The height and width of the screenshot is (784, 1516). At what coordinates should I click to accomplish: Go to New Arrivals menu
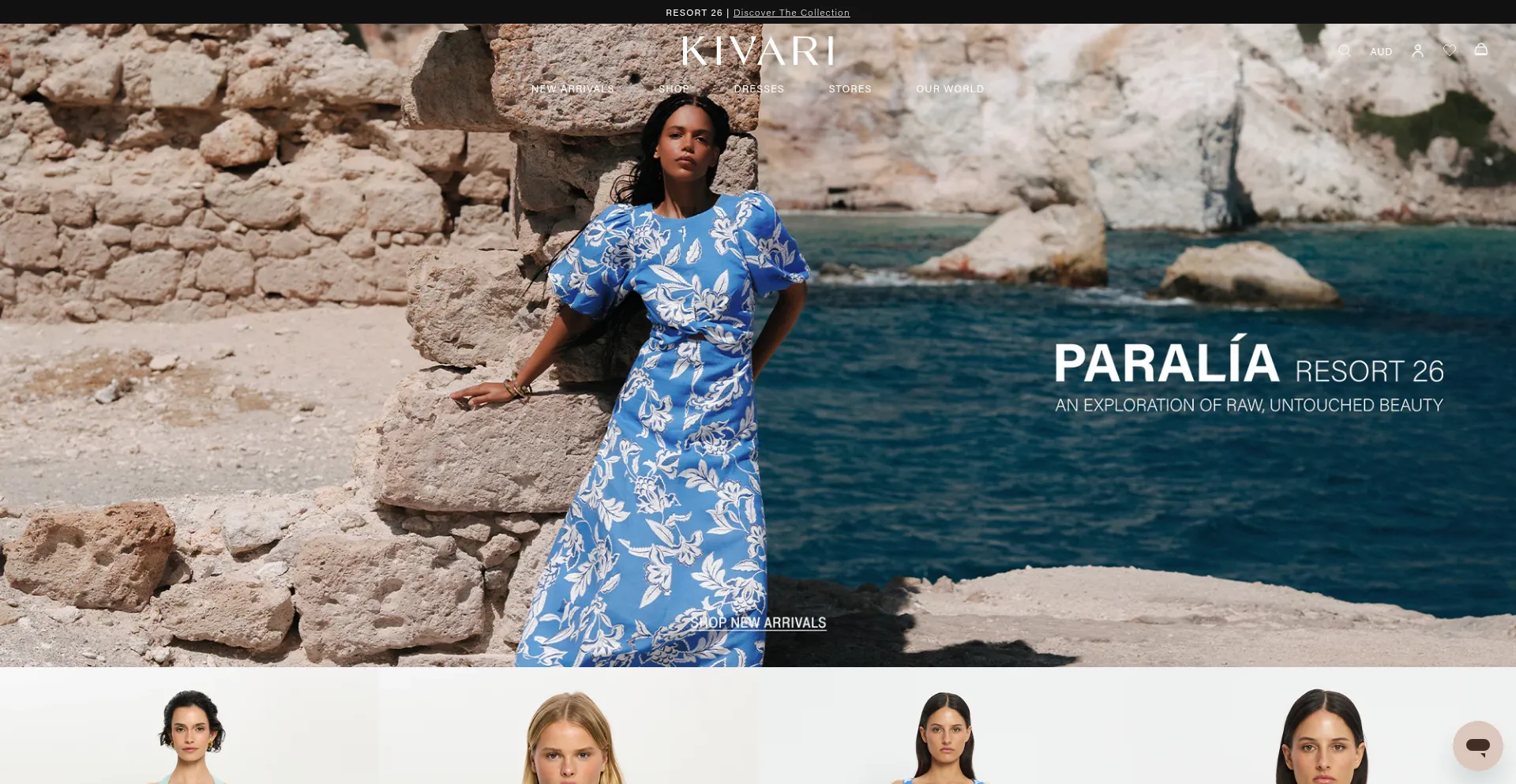pos(572,88)
